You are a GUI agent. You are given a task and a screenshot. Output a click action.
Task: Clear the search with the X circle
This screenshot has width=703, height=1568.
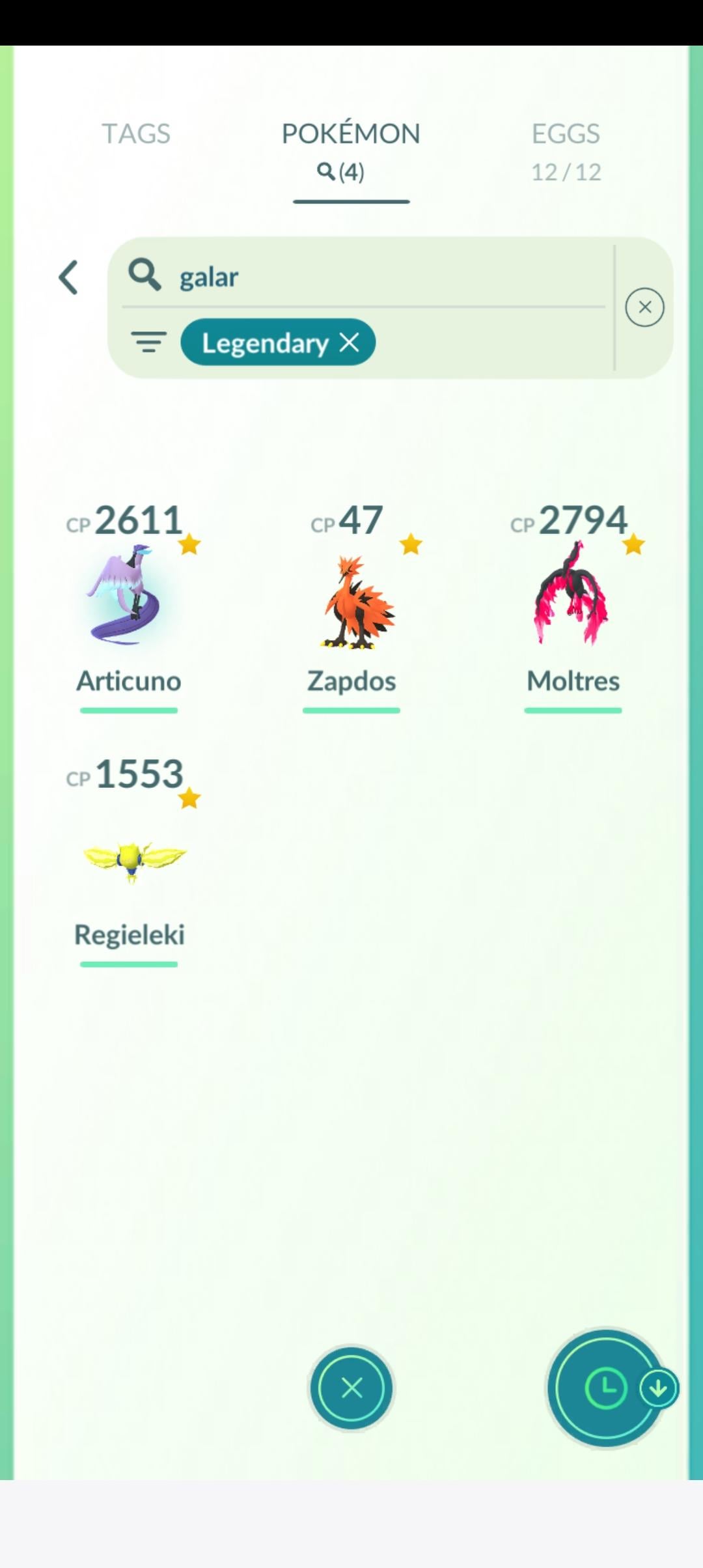(644, 307)
